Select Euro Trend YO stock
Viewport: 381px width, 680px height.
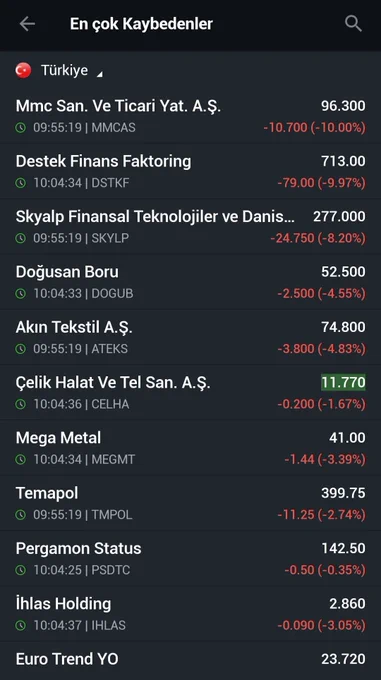190,661
